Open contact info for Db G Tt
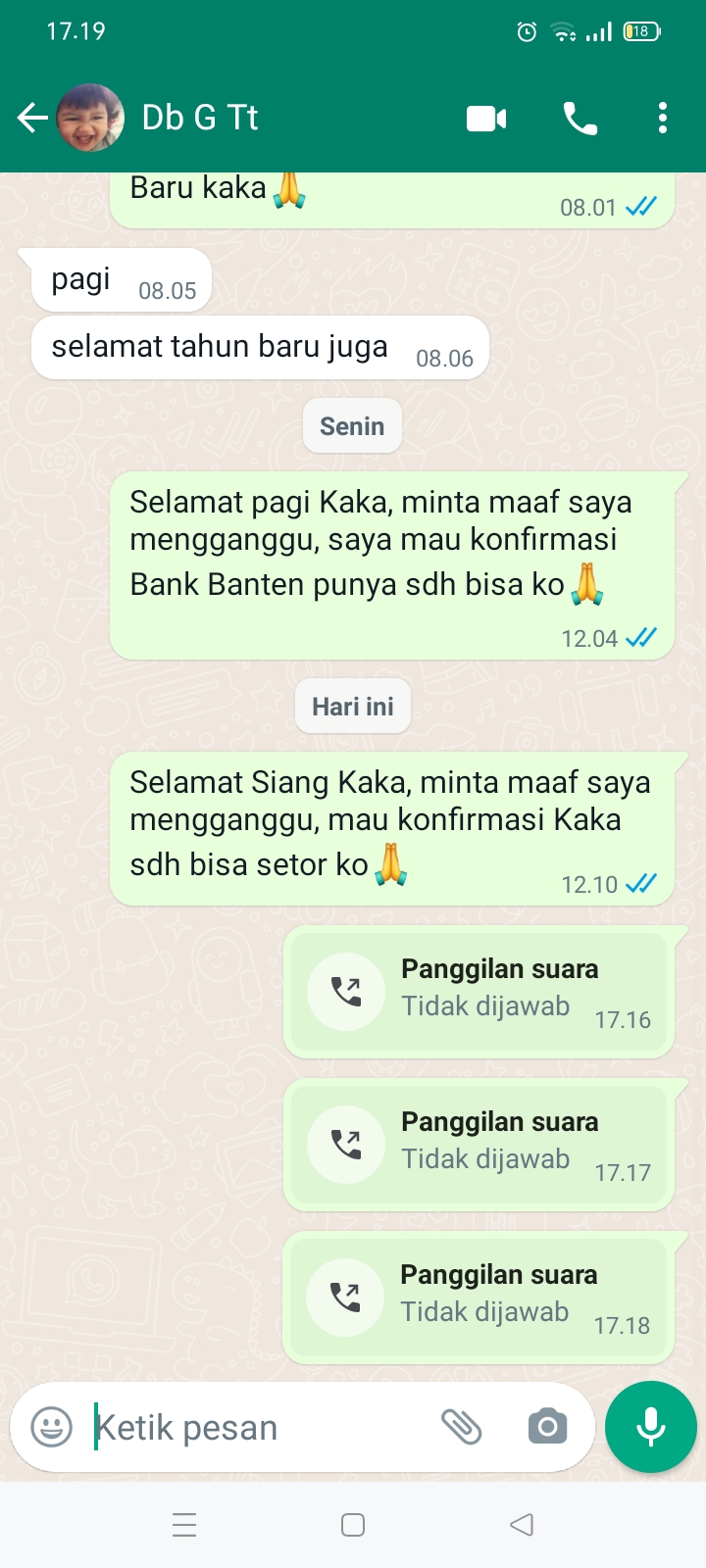 click(x=200, y=119)
